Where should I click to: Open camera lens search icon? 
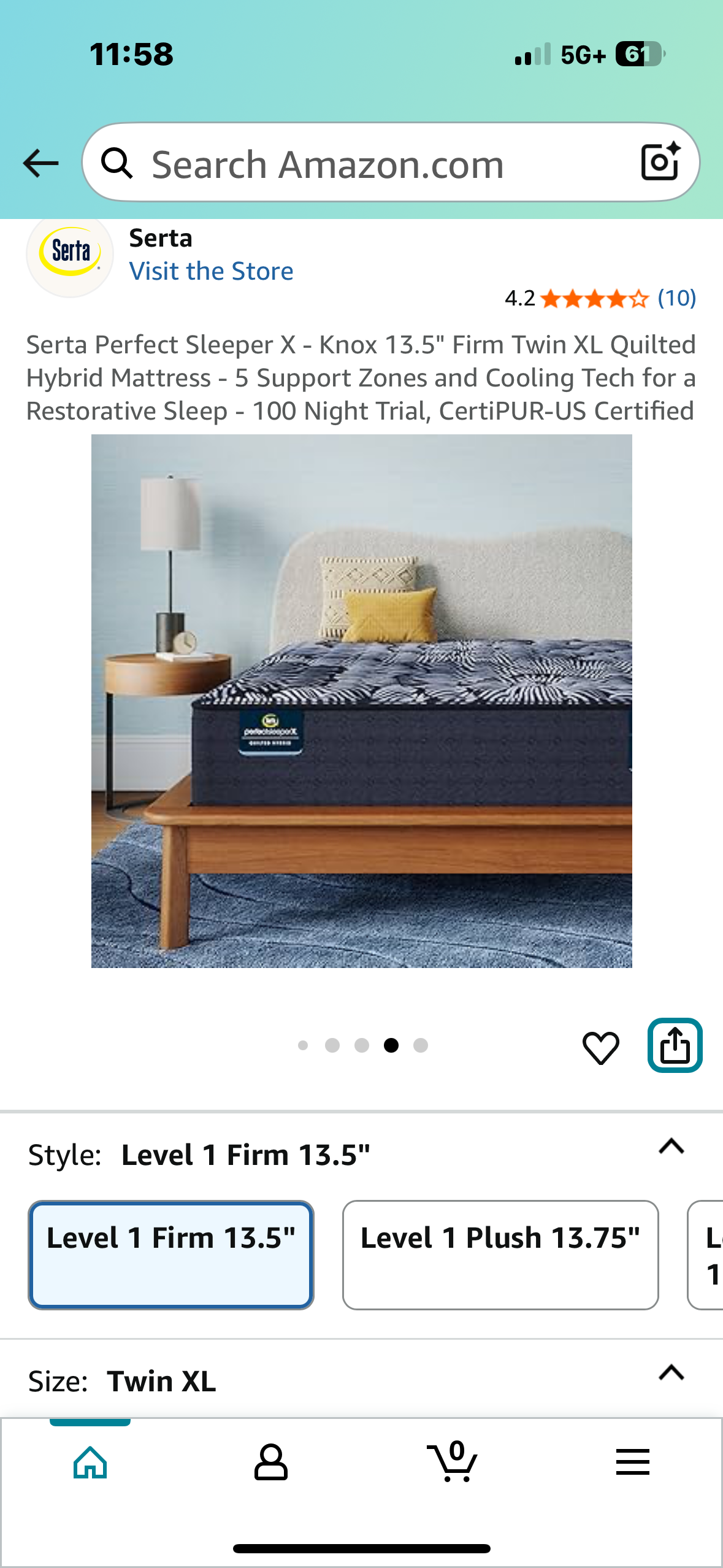pos(660,162)
